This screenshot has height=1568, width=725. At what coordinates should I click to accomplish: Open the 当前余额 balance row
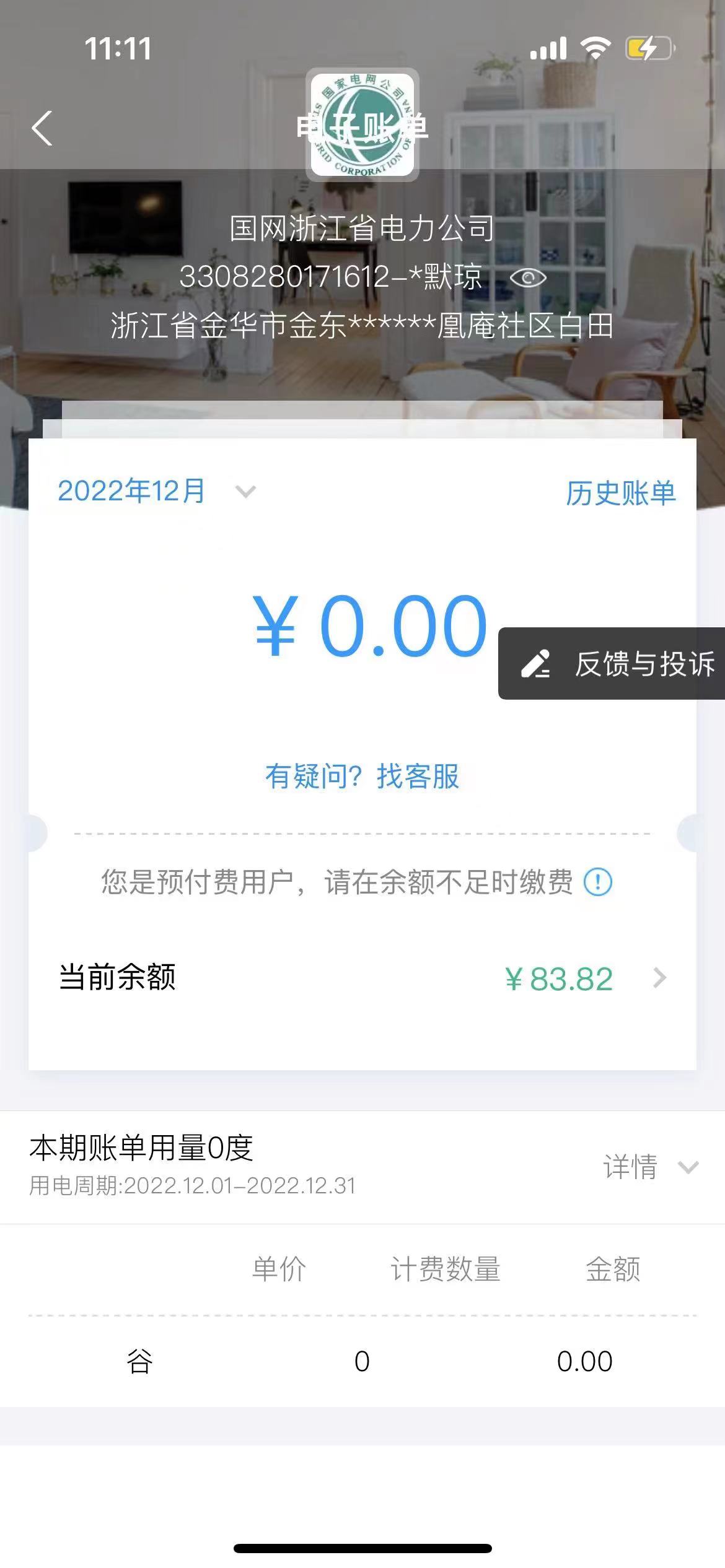[362, 978]
